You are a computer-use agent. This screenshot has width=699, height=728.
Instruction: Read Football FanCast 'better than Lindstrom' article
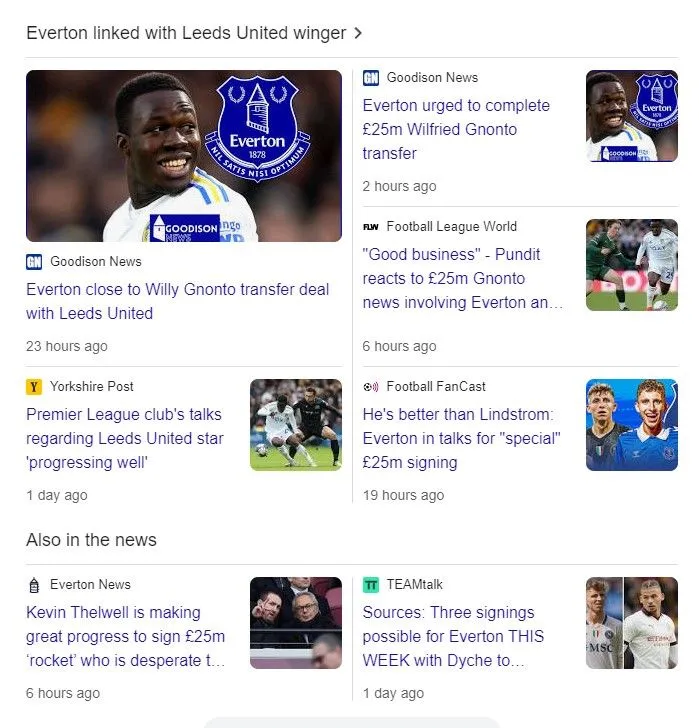461,438
